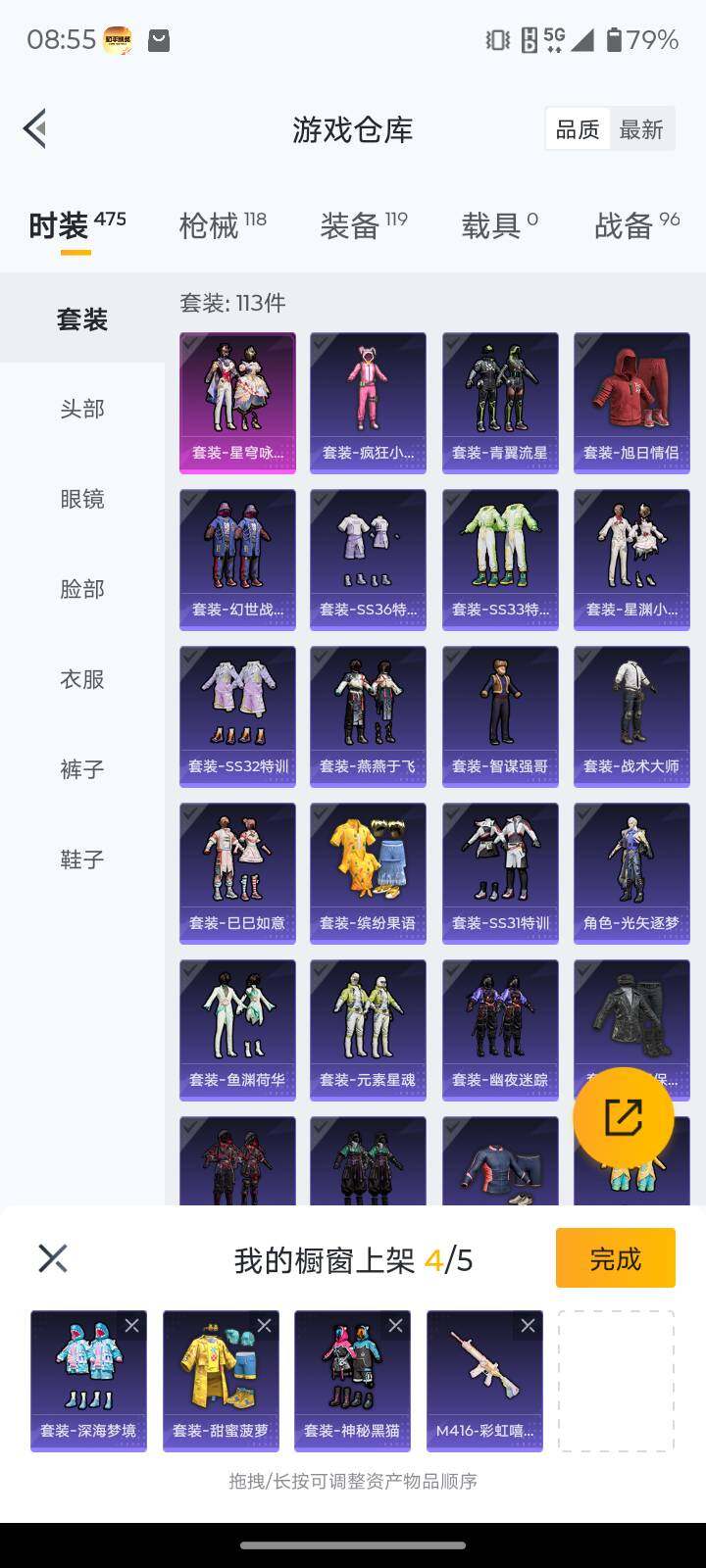Close the 我的橱窗上架 panel
706x1568 pixels.
pyautogui.click(x=53, y=1258)
